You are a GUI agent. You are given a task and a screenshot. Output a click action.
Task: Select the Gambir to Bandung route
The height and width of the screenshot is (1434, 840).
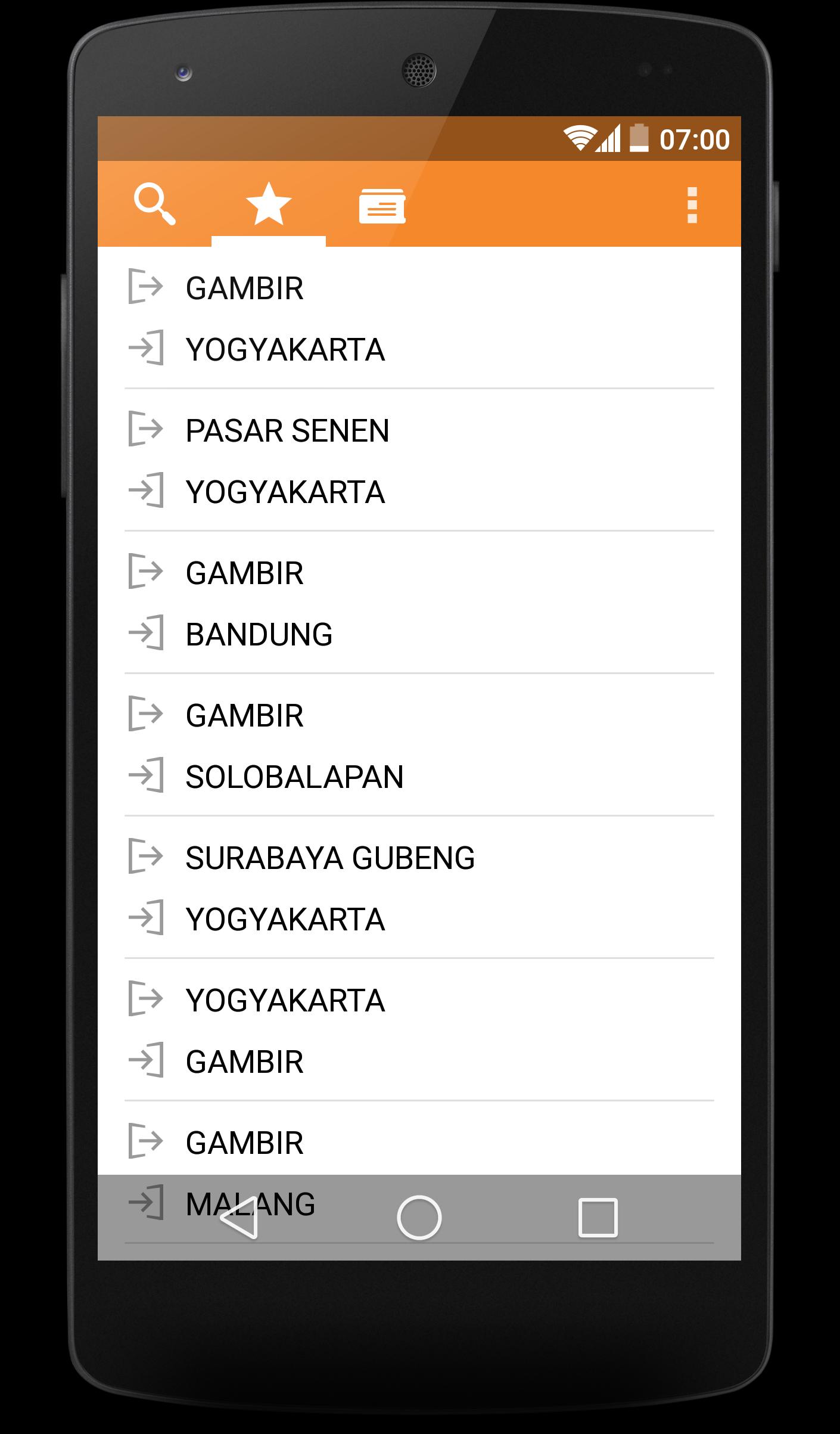(419, 603)
